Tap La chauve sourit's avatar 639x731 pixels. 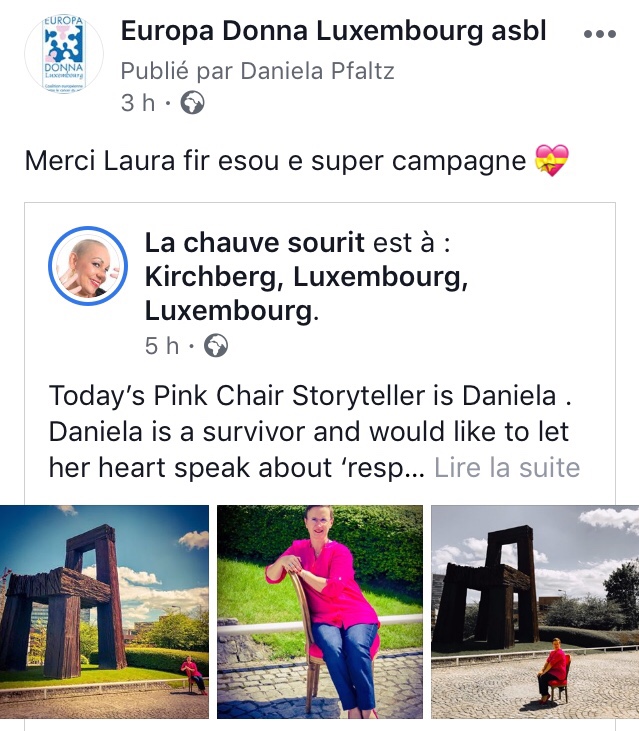pyautogui.click(x=88, y=266)
